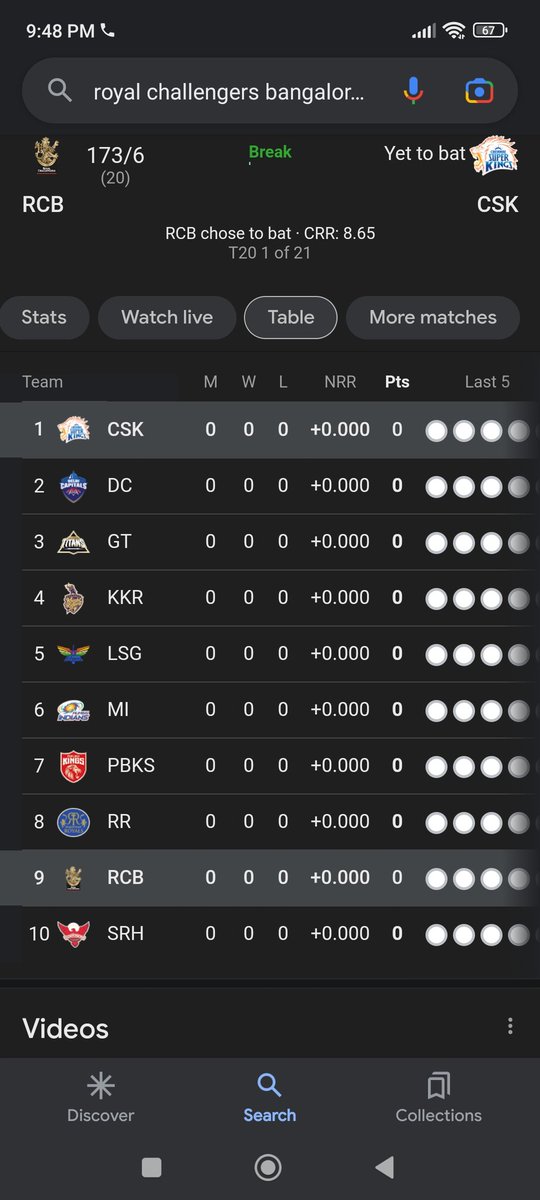Switch to the Stats chip

tap(44, 317)
